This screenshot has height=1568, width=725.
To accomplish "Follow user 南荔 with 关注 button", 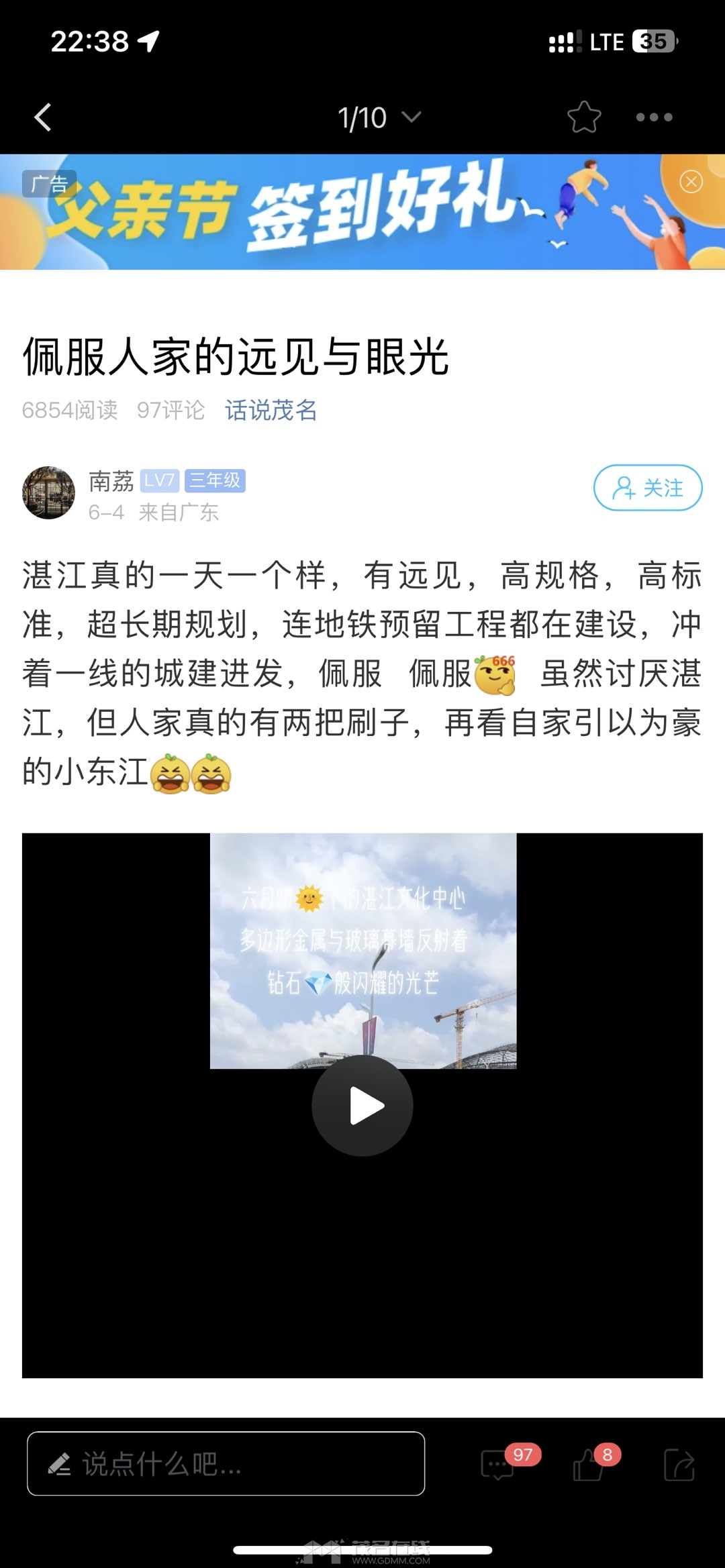I will tap(647, 488).
